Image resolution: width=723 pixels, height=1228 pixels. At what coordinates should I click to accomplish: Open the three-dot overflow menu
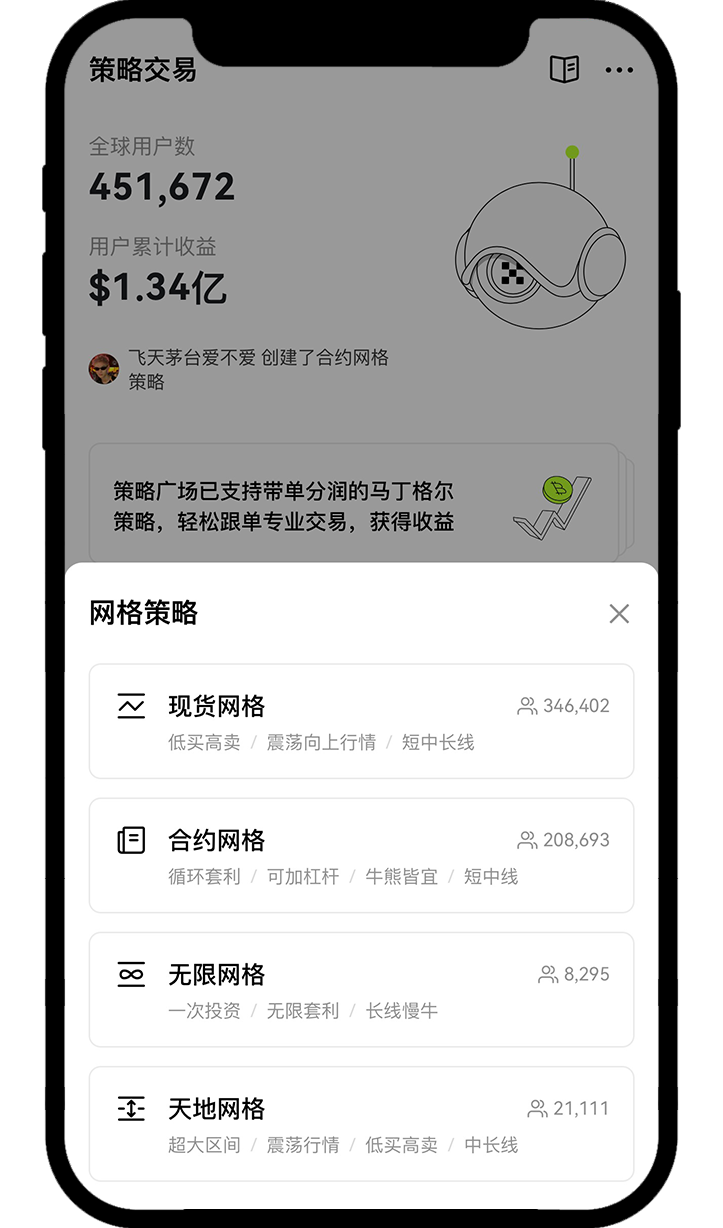pyautogui.click(x=619, y=70)
